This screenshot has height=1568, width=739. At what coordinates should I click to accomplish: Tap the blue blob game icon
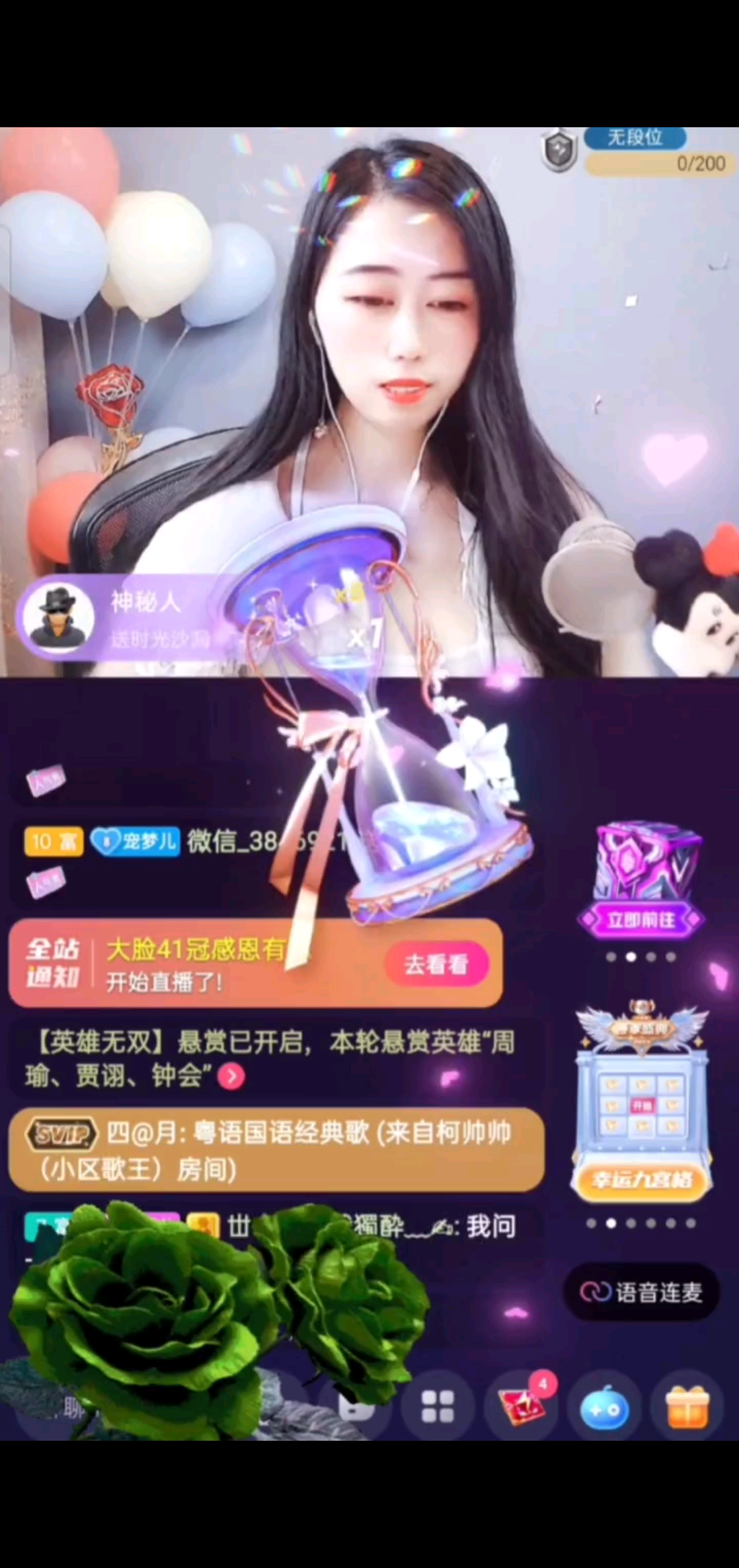[604, 1408]
